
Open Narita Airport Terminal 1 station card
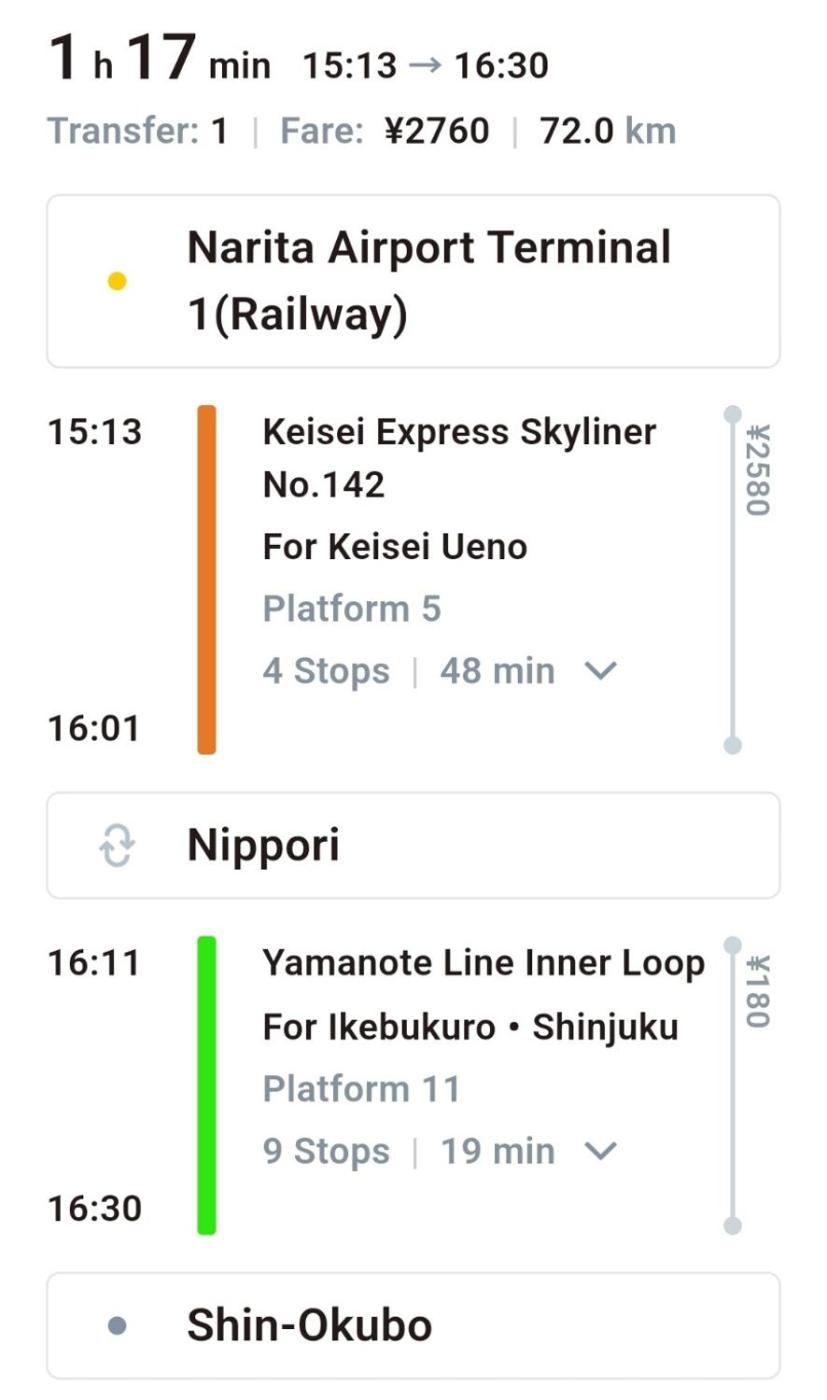[413, 282]
